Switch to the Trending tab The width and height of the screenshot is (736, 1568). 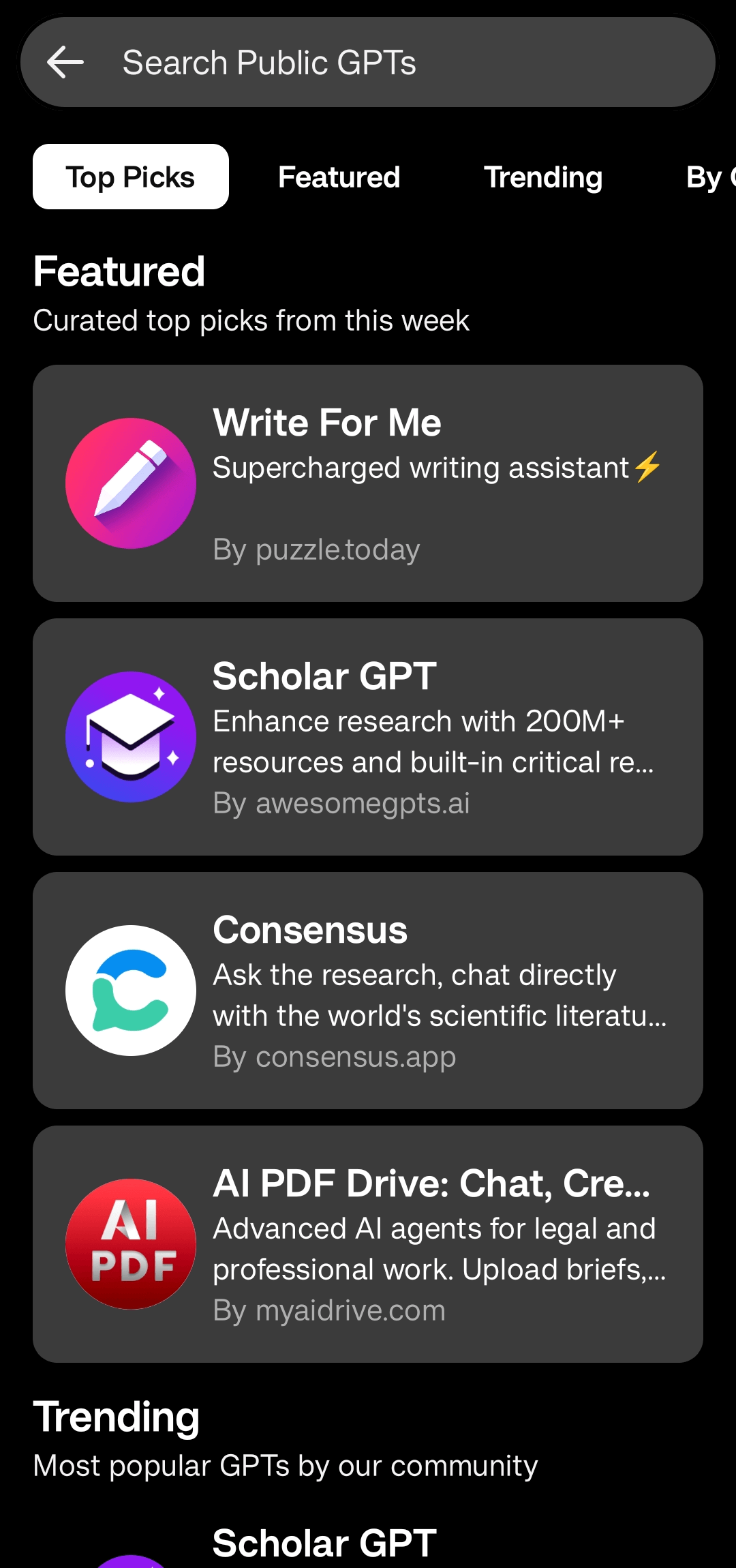tap(542, 177)
